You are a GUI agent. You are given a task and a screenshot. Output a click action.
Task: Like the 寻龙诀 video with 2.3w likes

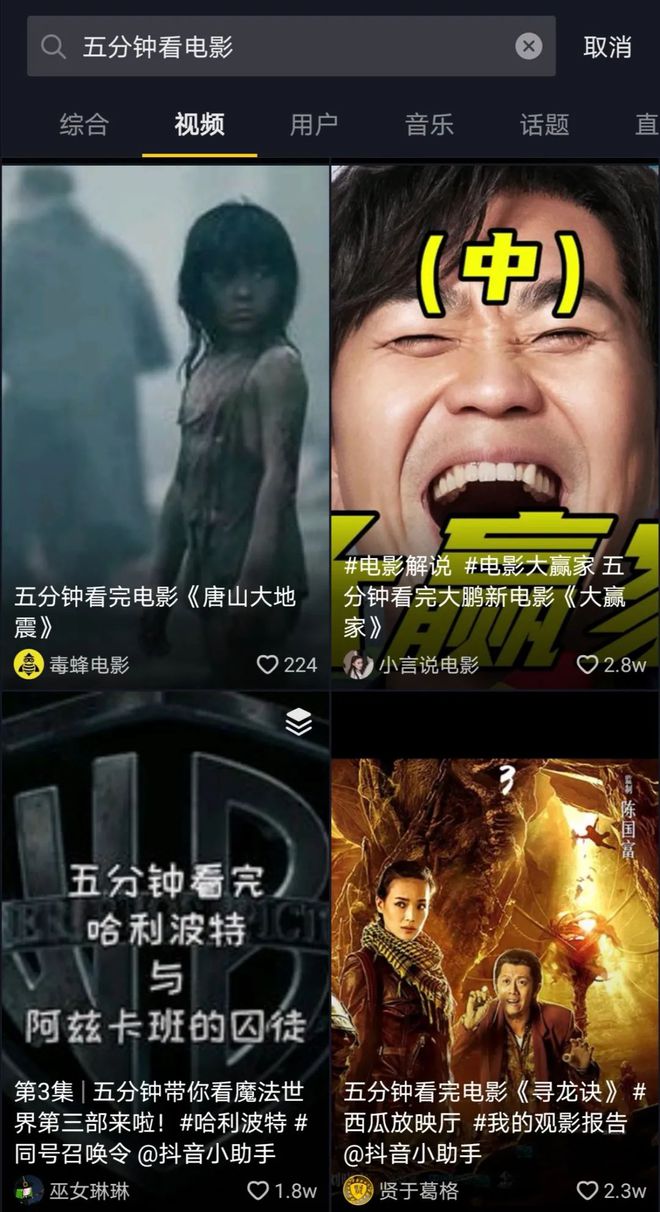click(x=588, y=1191)
